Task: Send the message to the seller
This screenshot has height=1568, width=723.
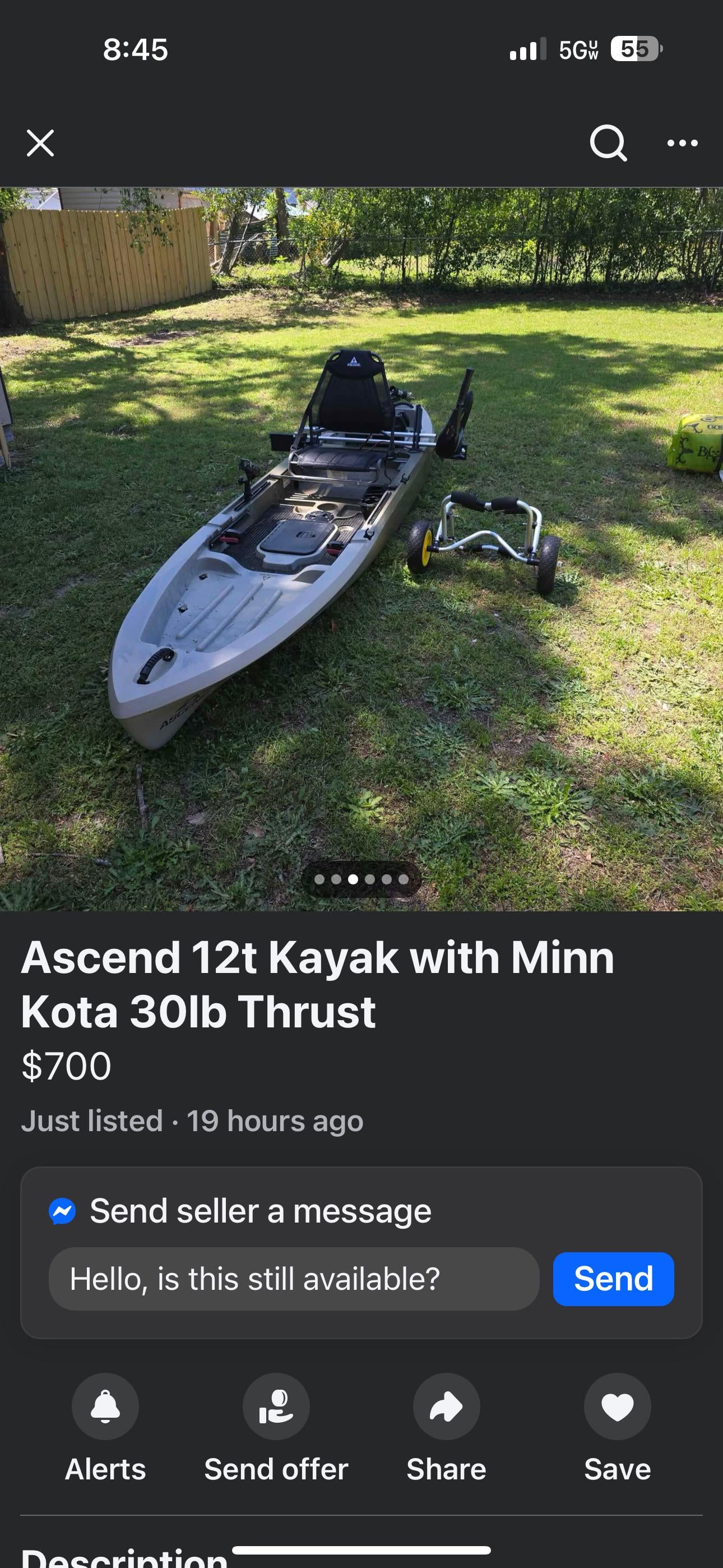Action: click(613, 1279)
